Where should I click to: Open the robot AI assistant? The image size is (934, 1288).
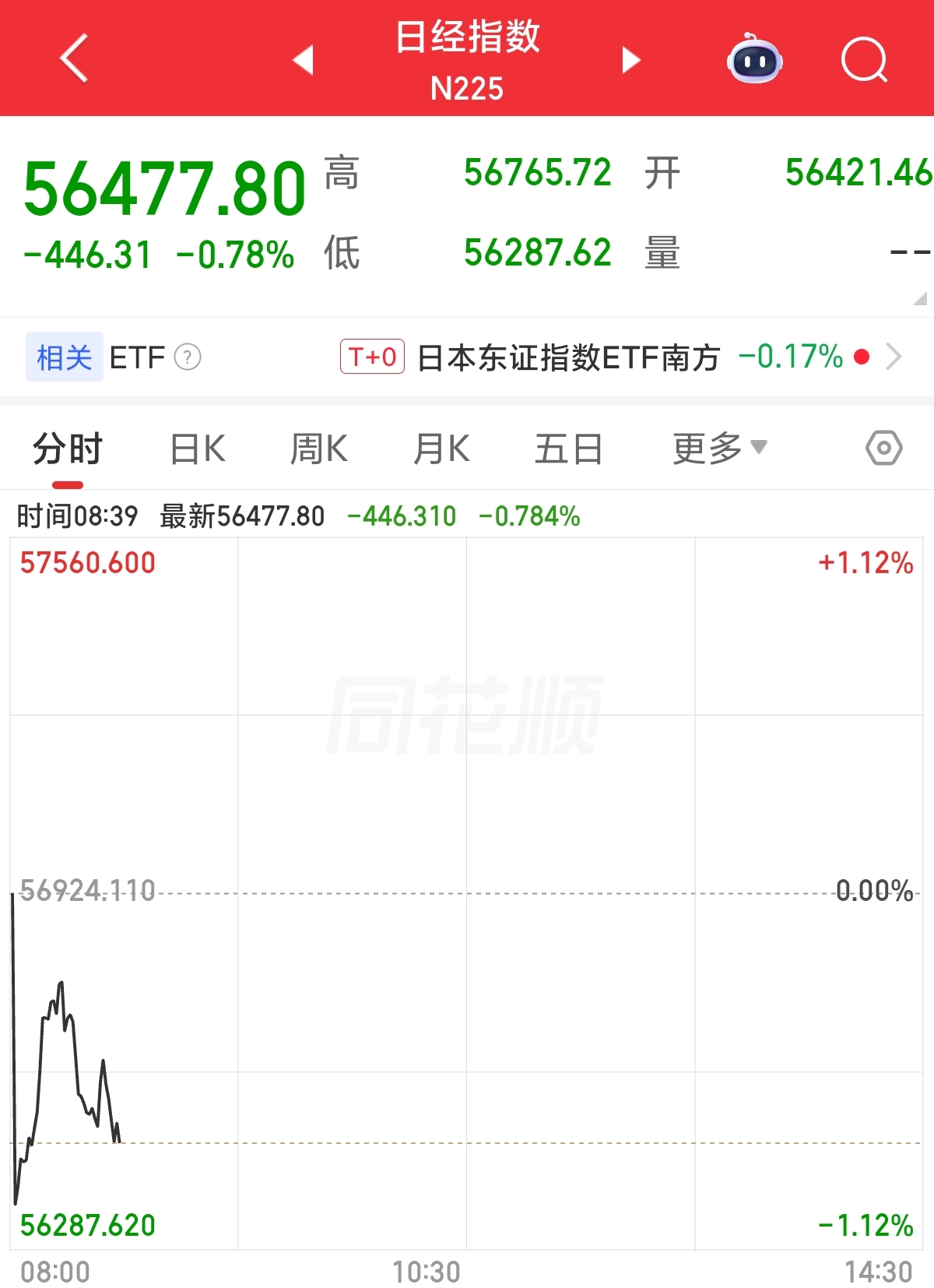pos(754,59)
